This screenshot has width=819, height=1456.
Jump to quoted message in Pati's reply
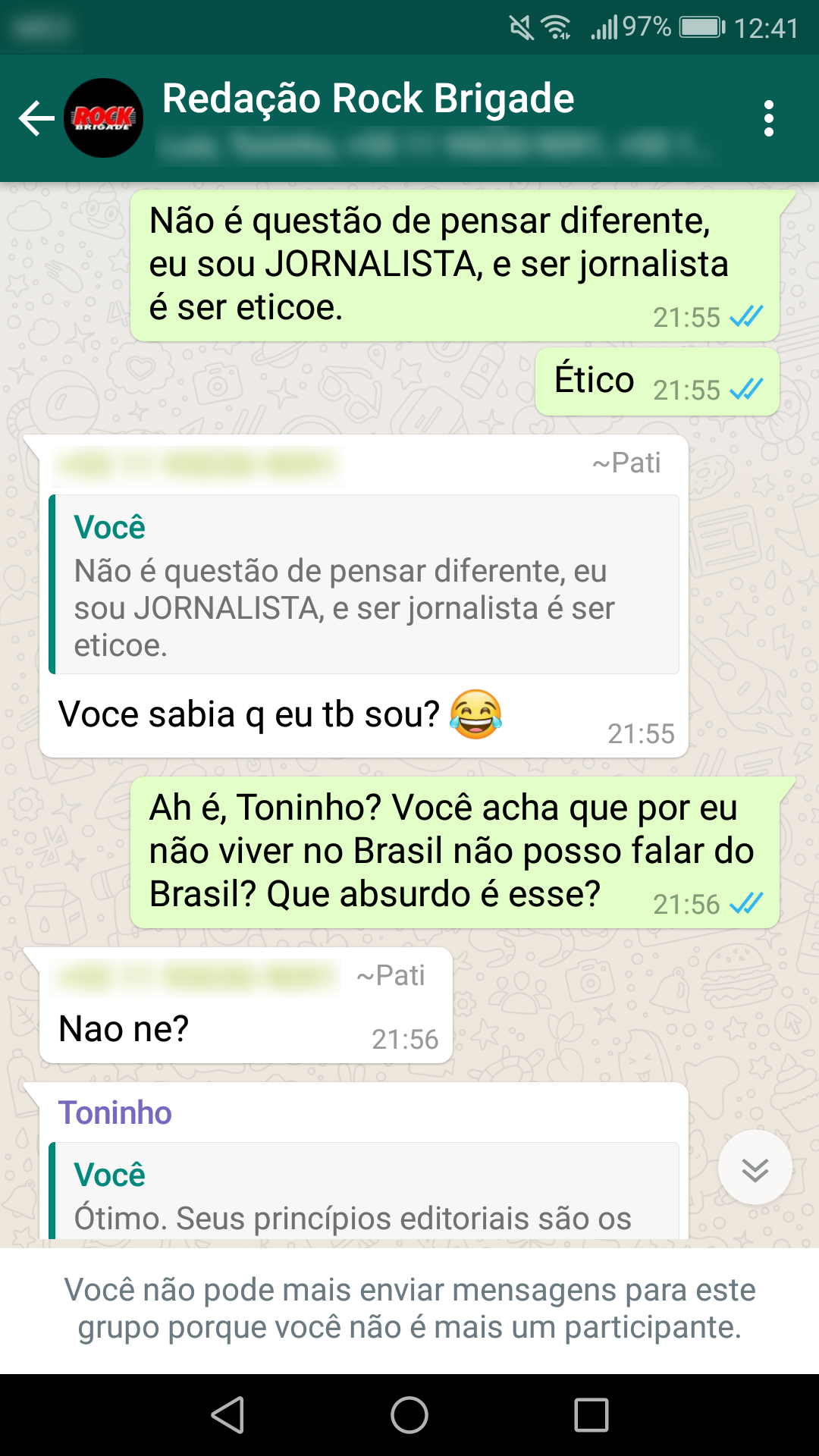point(364,585)
